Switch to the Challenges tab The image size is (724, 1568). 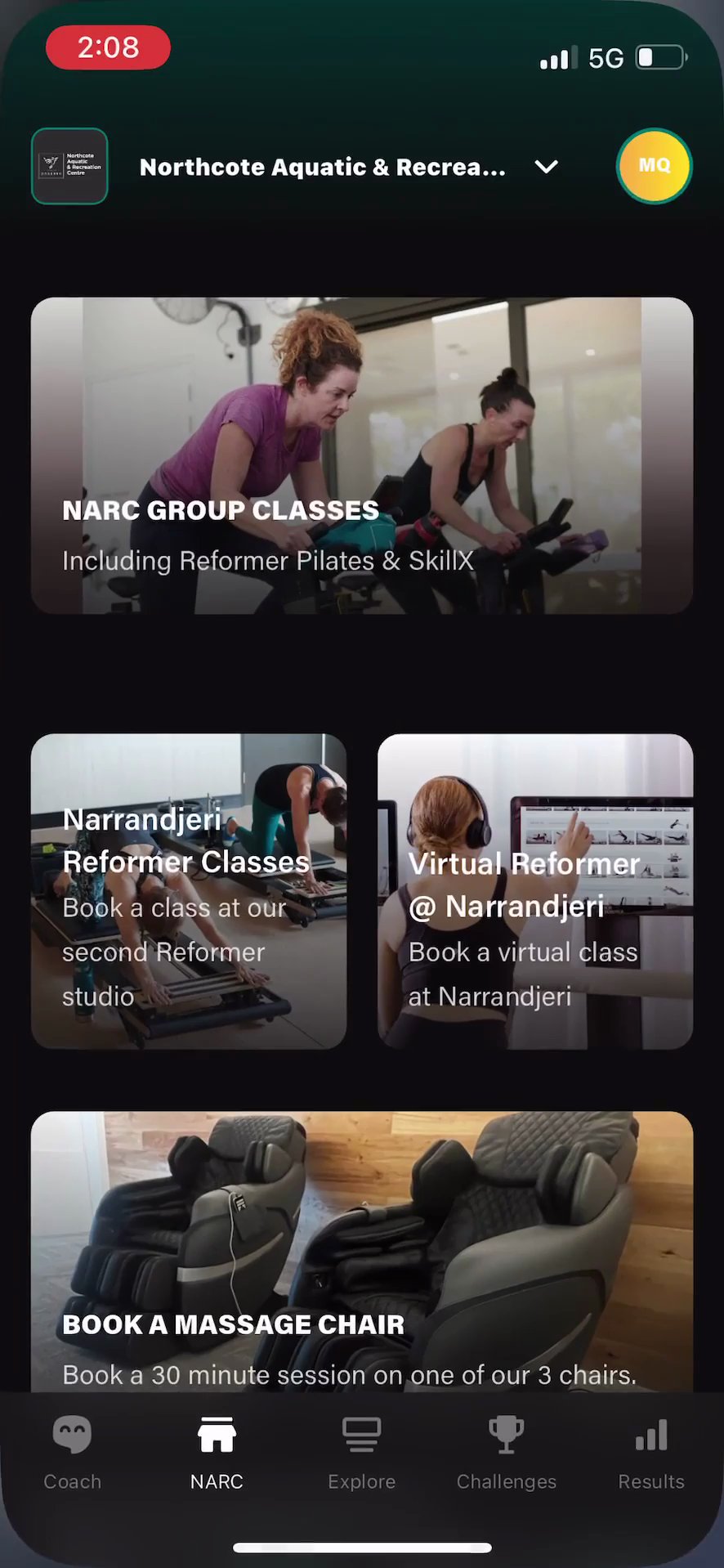506,1452
